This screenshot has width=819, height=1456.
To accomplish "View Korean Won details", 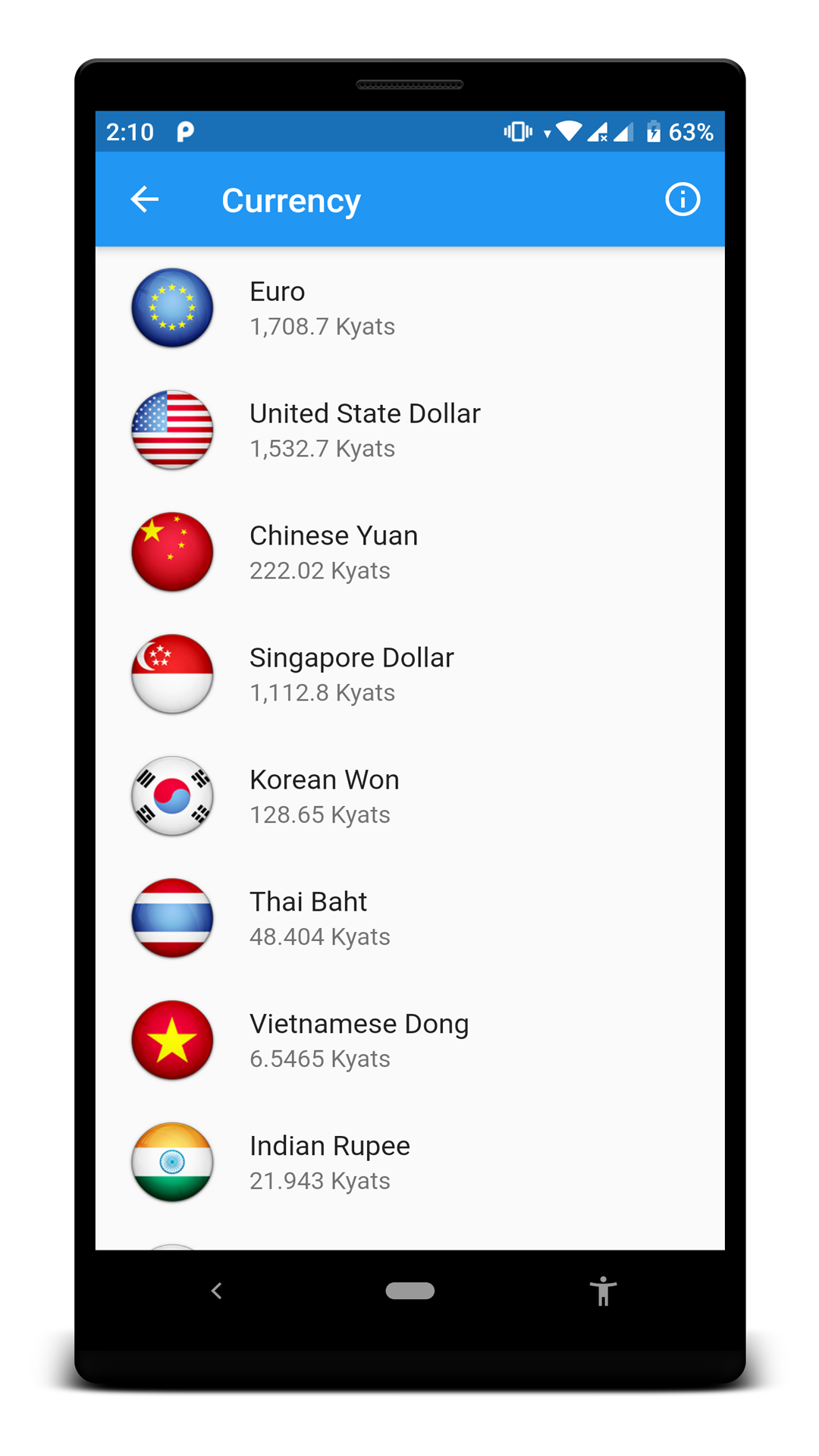I will [409, 796].
